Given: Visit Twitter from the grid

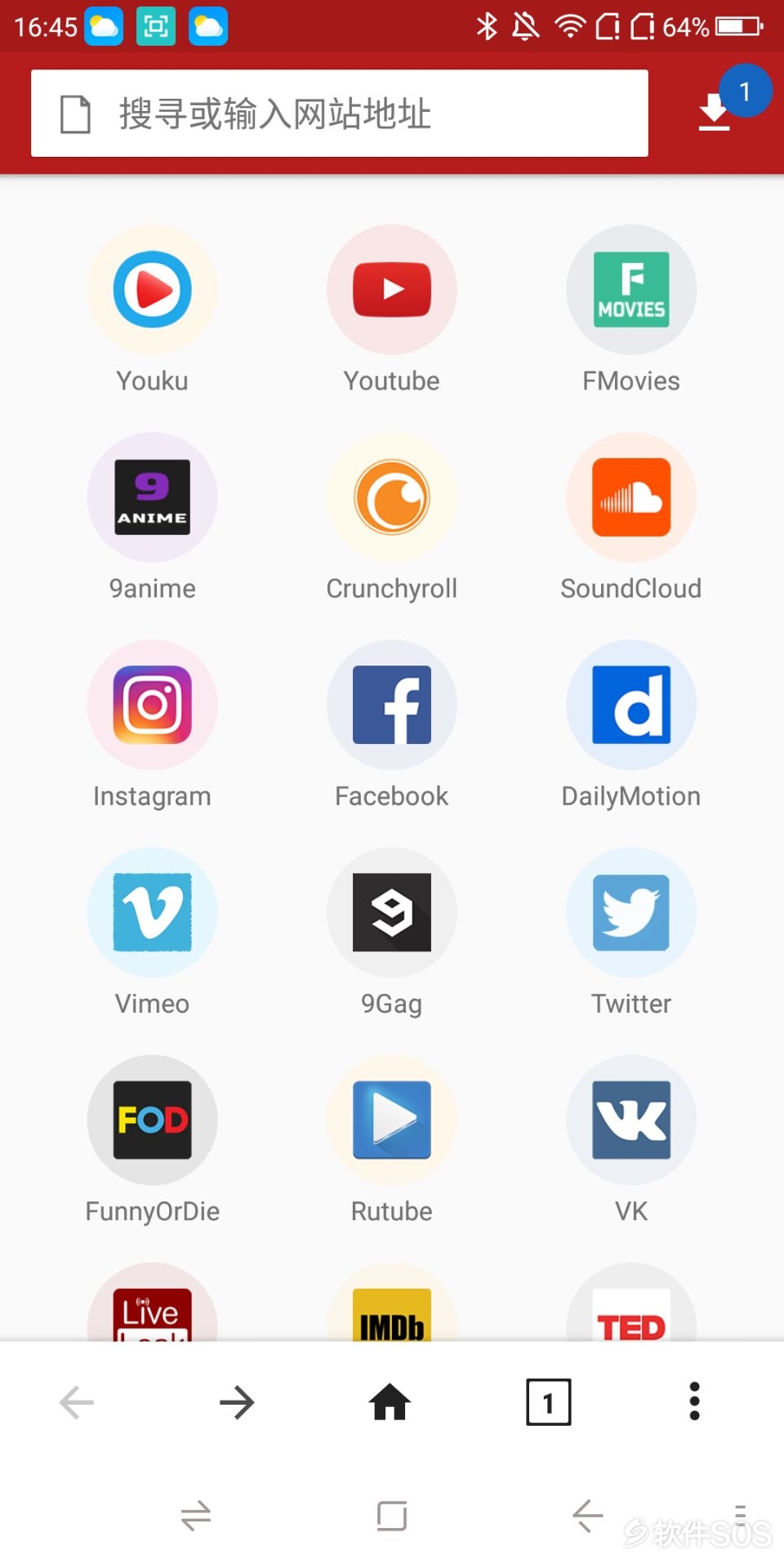Looking at the screenshot, I should tap(631, 912).
